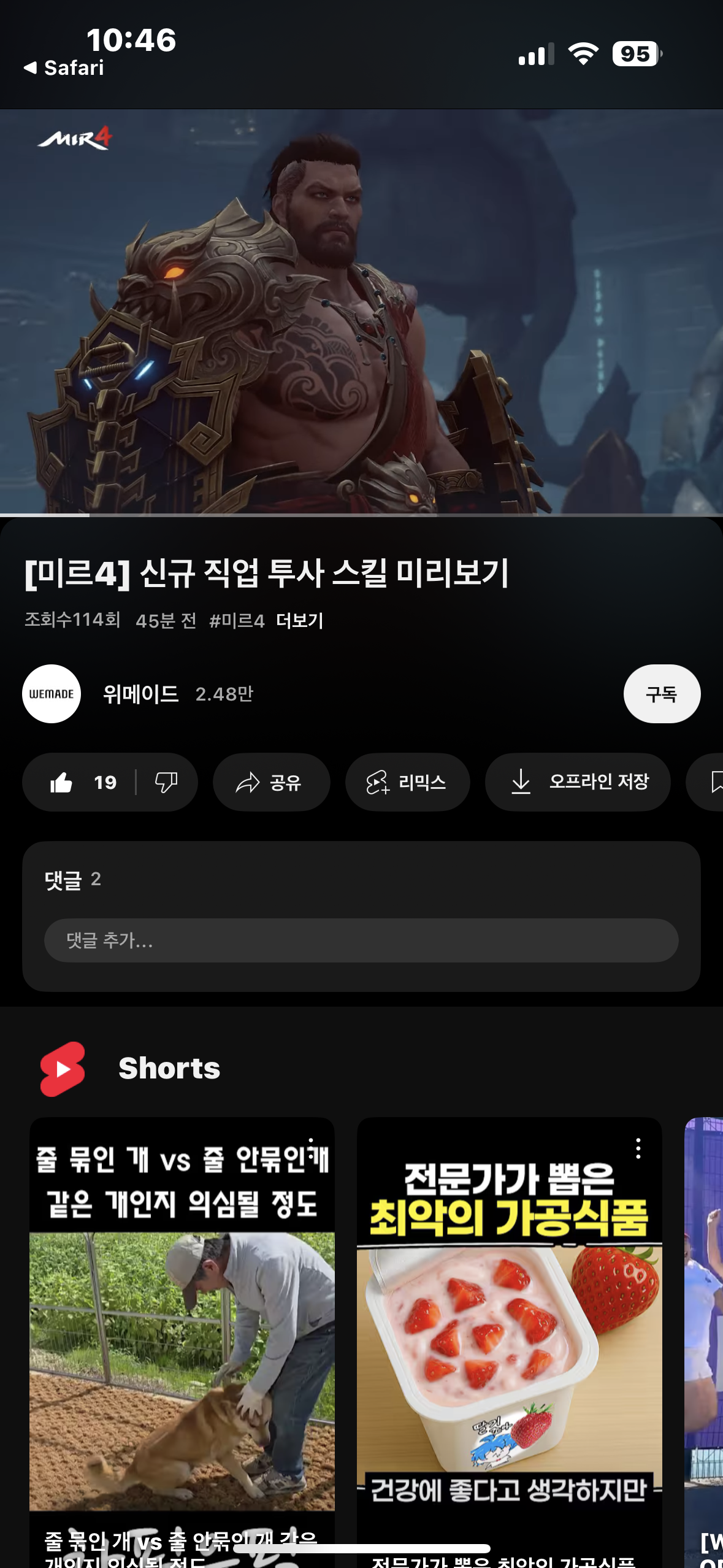Subscribe with the 구독 button
Viewport: 723px width, 1568px height.
pyautogui.click(x=661, y=694)
